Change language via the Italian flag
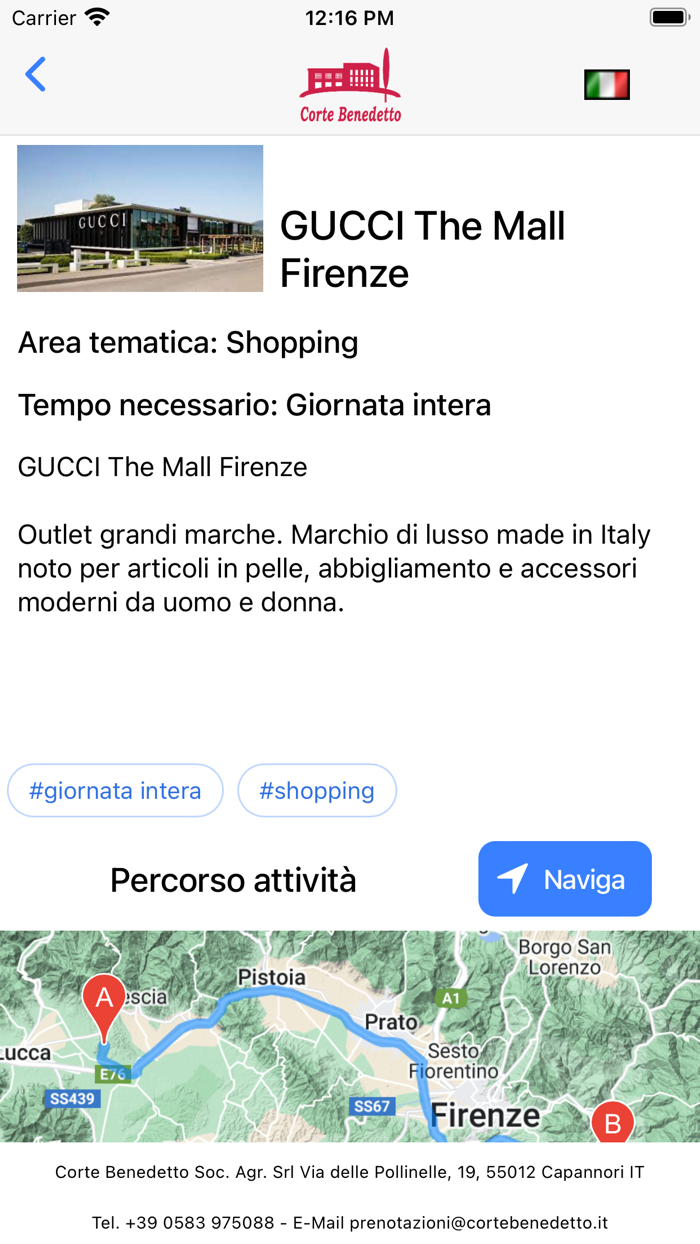700x1244 pixels. click(x=607, y=85)
